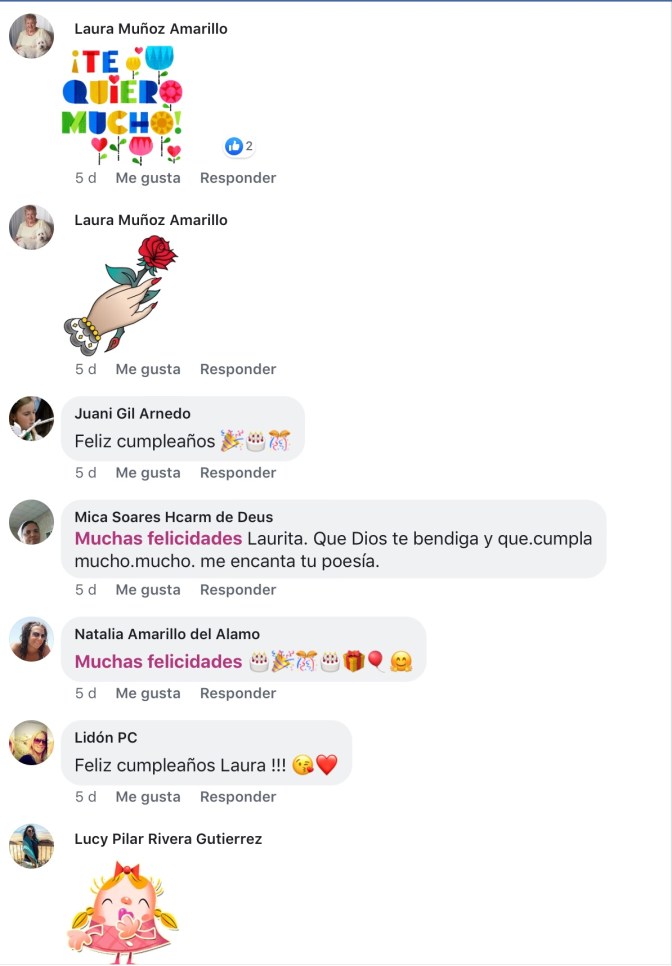
Task: View reactions on Laura's "Te quiero mucho" sticker
Action: pyautogui.click(x=239, y=147)
